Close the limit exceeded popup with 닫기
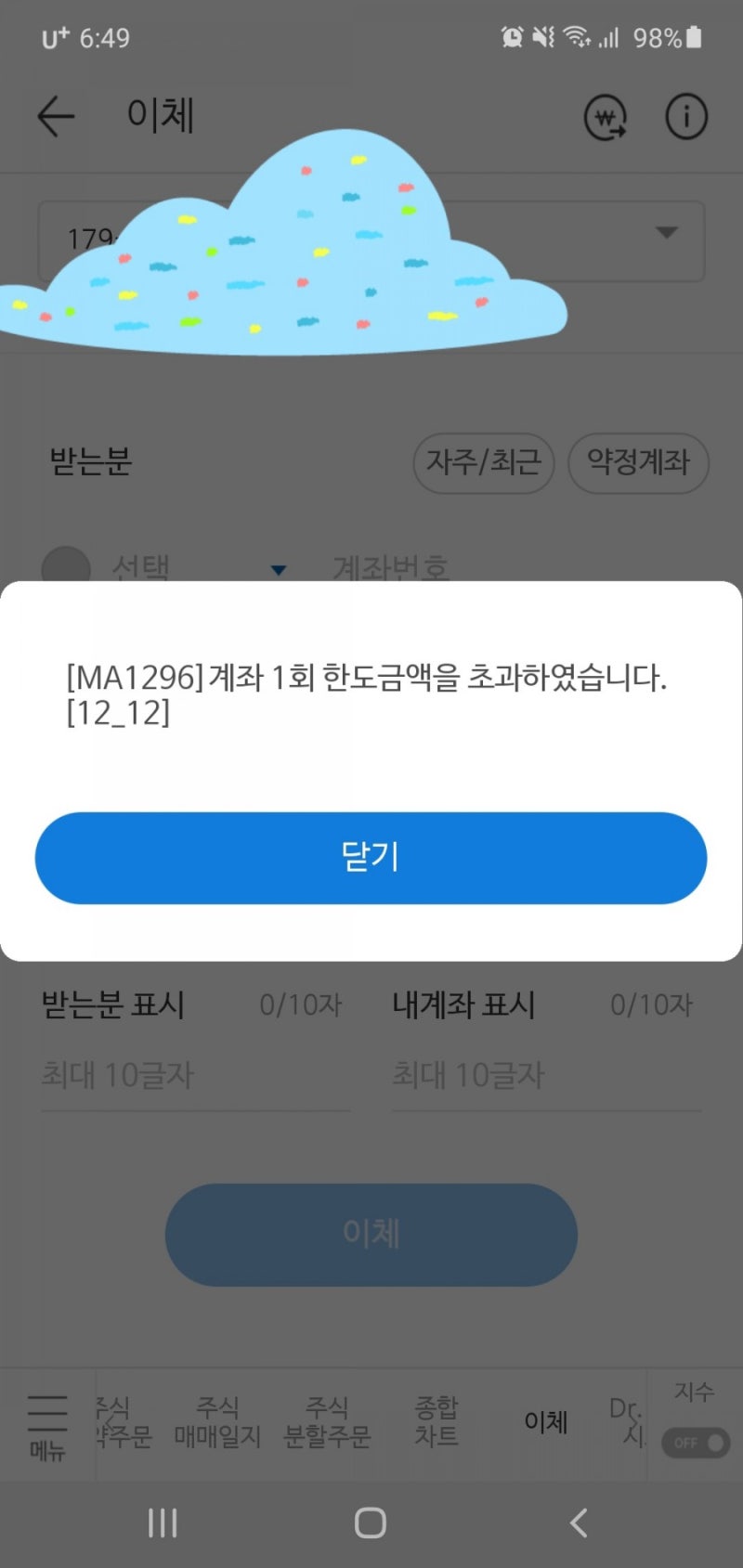 pos(371,858)
